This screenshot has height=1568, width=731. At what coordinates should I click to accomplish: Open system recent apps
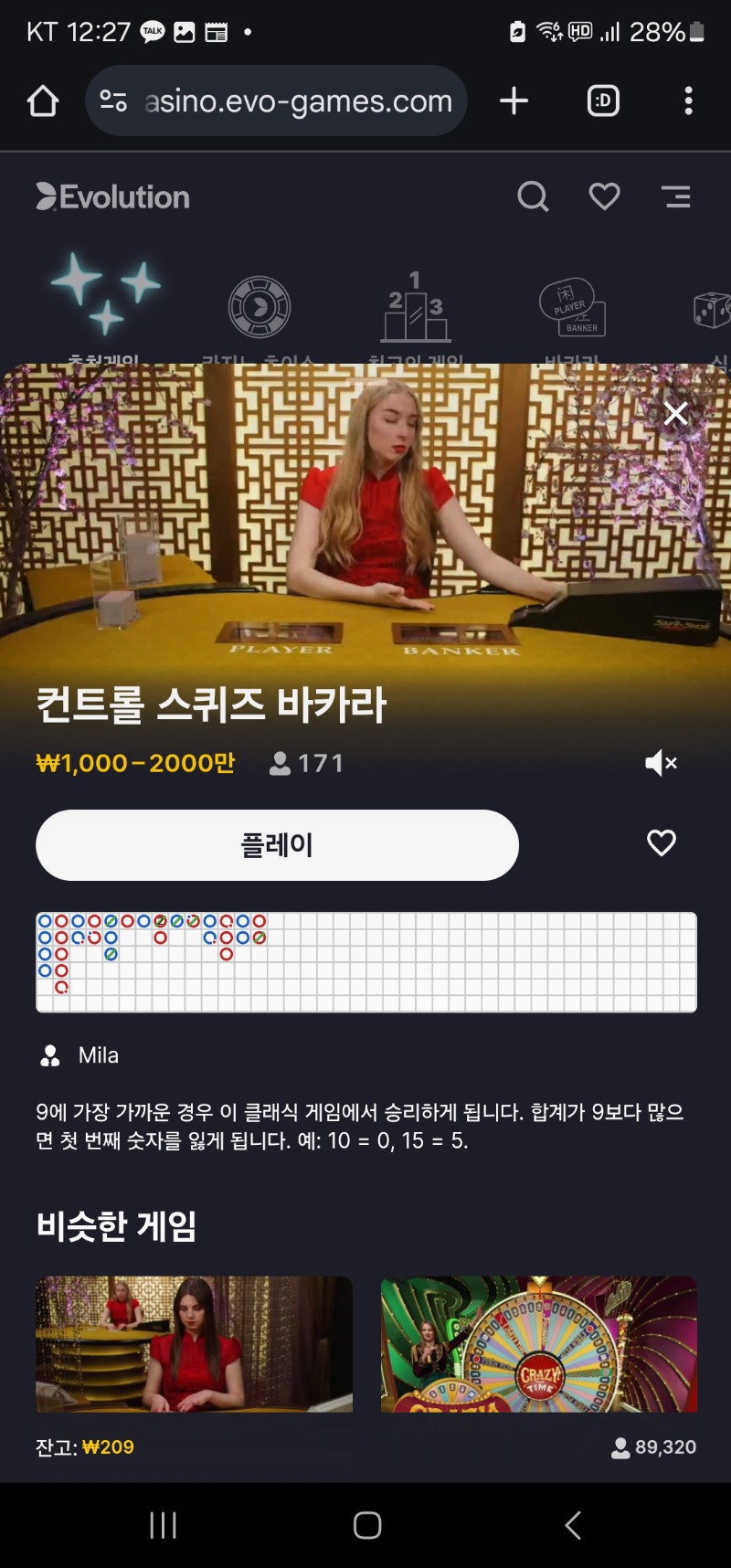(x=163, y=1525)
